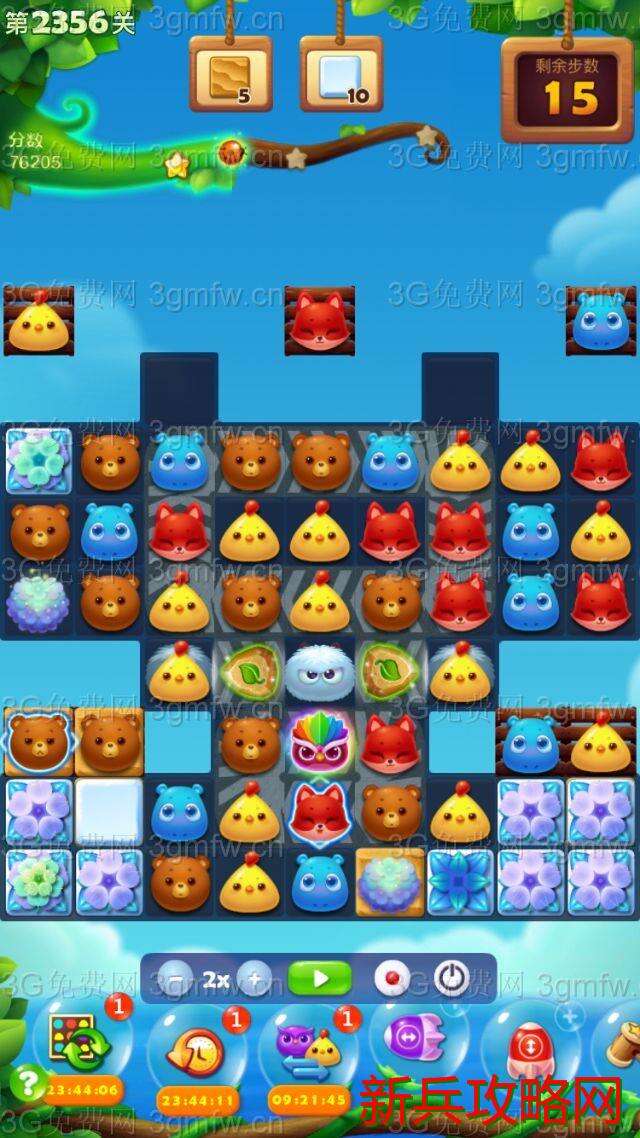
Task: Increase speed with the plus button
Action: click(x=253, y=979)
